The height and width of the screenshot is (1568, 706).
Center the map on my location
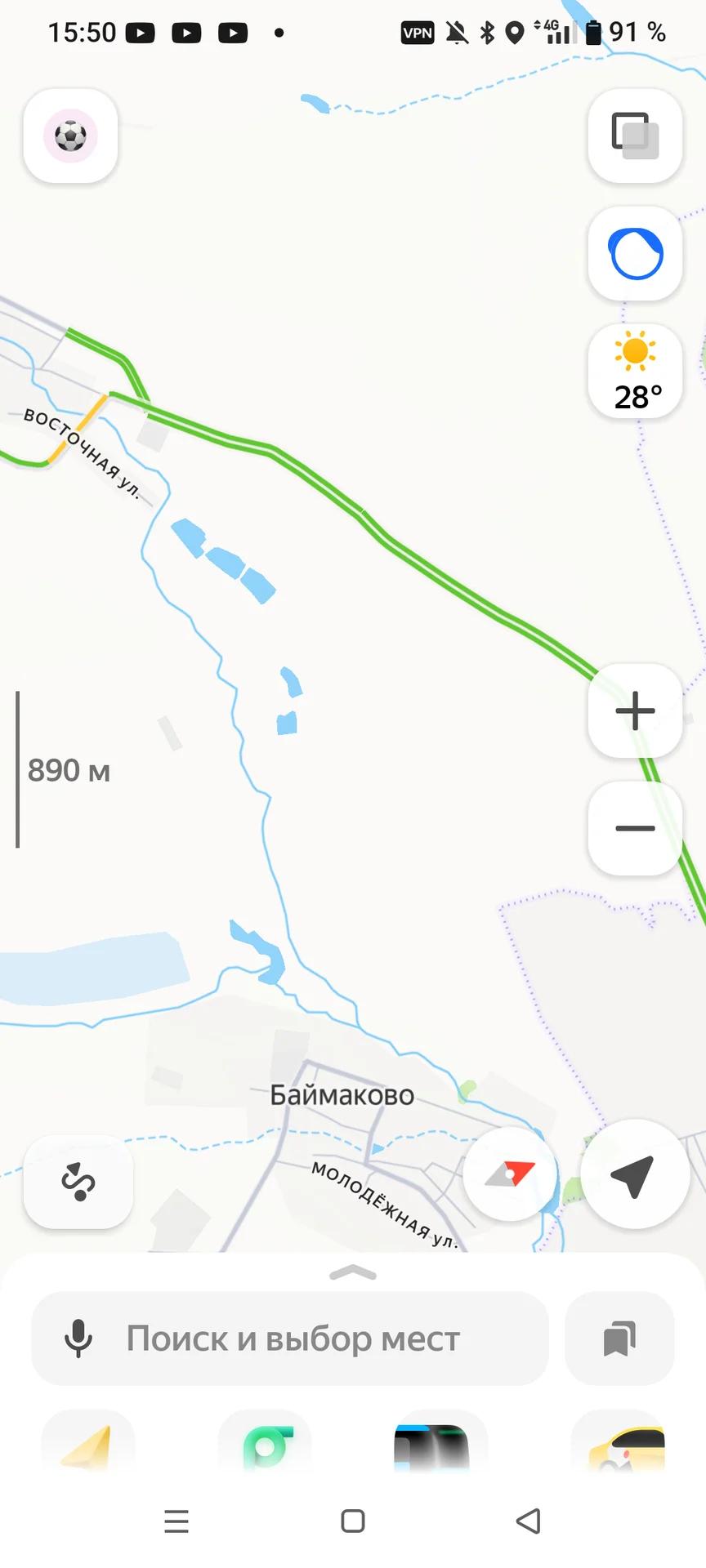point(634,1174)
